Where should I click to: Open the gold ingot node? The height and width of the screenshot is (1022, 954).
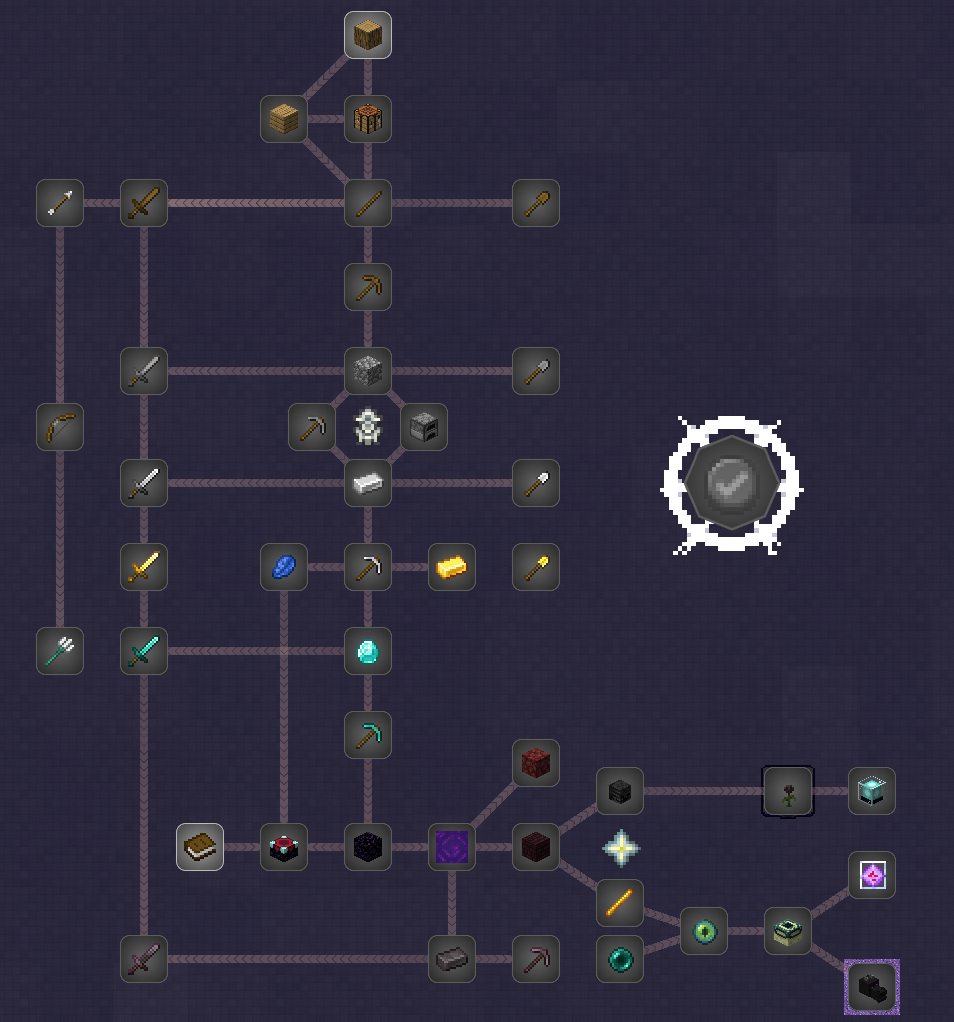tap(452, 567)
